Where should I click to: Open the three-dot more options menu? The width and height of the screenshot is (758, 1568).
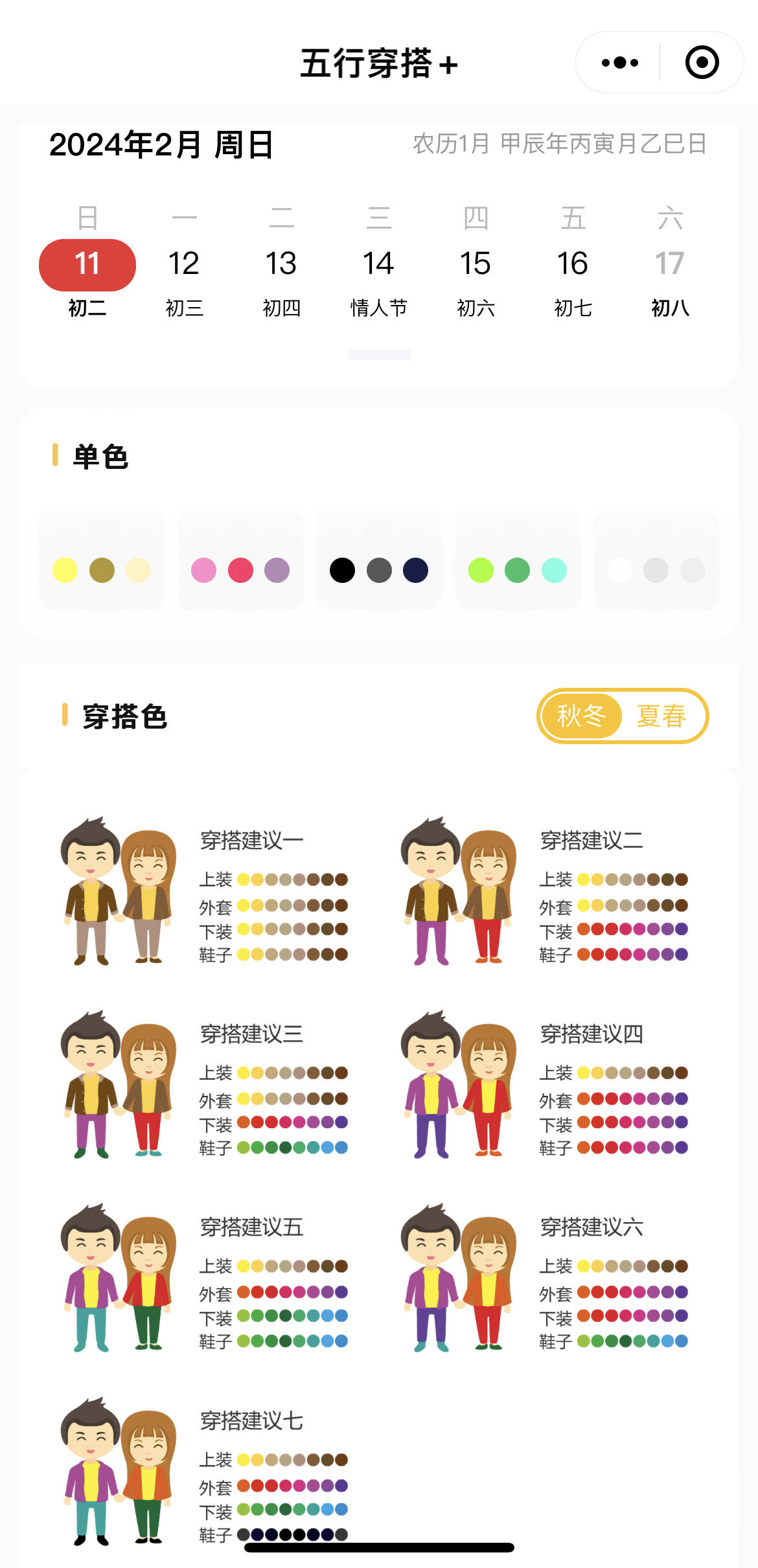point(619,62)
